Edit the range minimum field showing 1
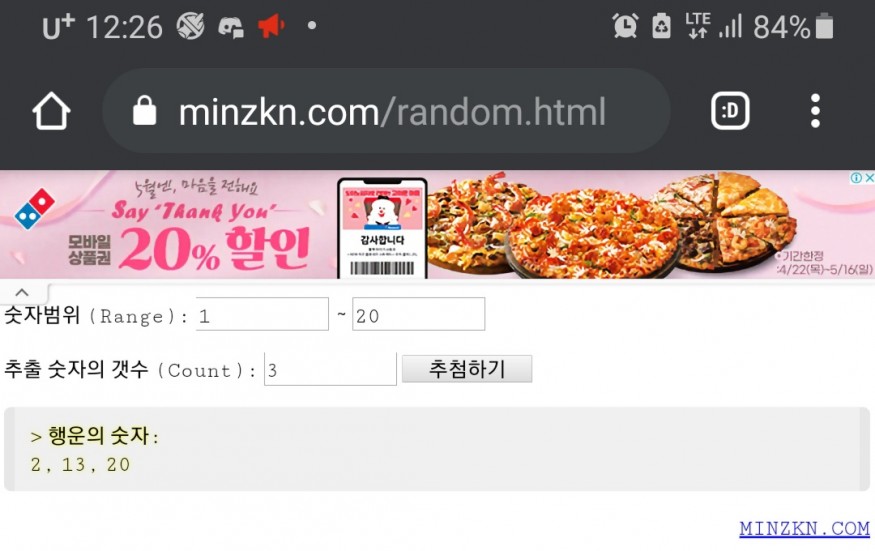The image size is (875, 551). (262, 315)
